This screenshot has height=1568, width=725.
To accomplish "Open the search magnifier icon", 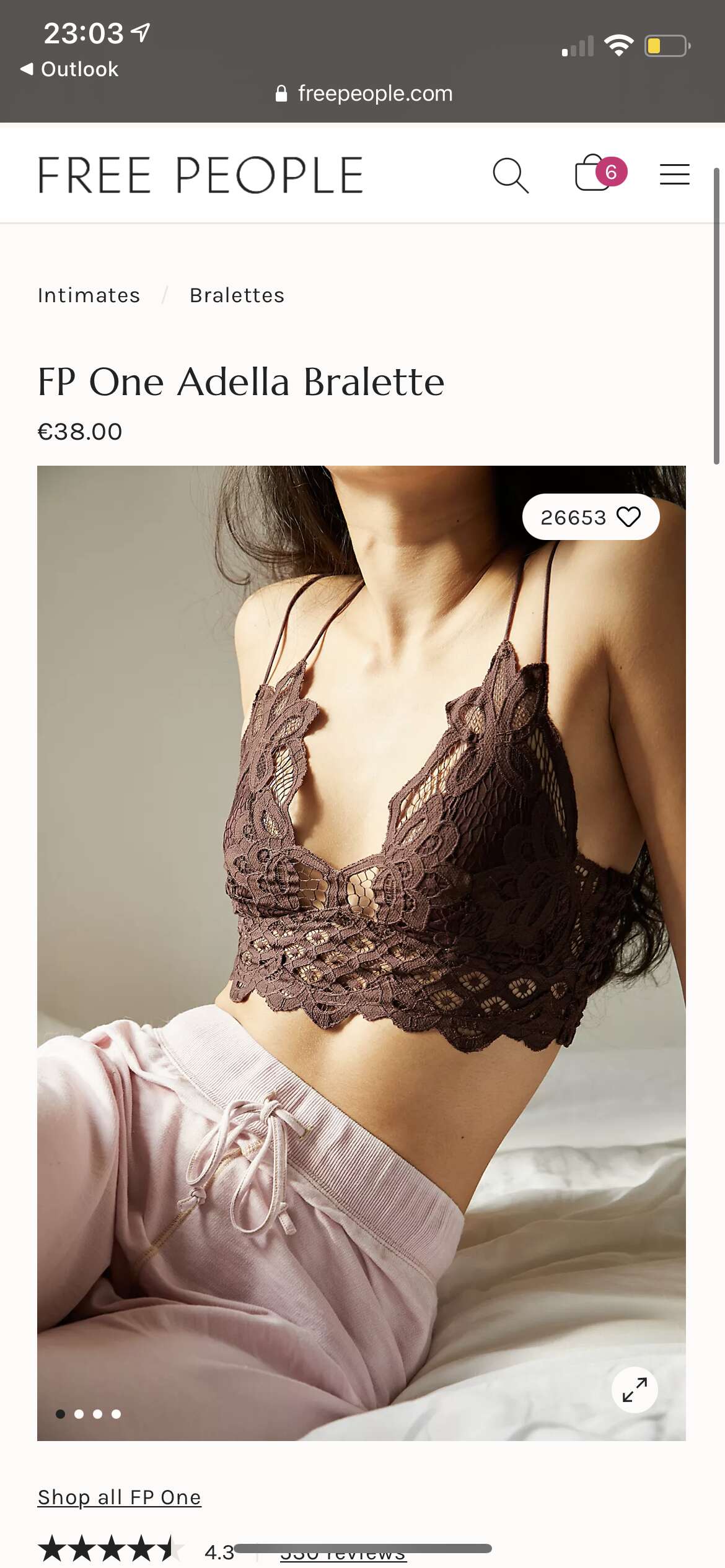I will 511,175.
